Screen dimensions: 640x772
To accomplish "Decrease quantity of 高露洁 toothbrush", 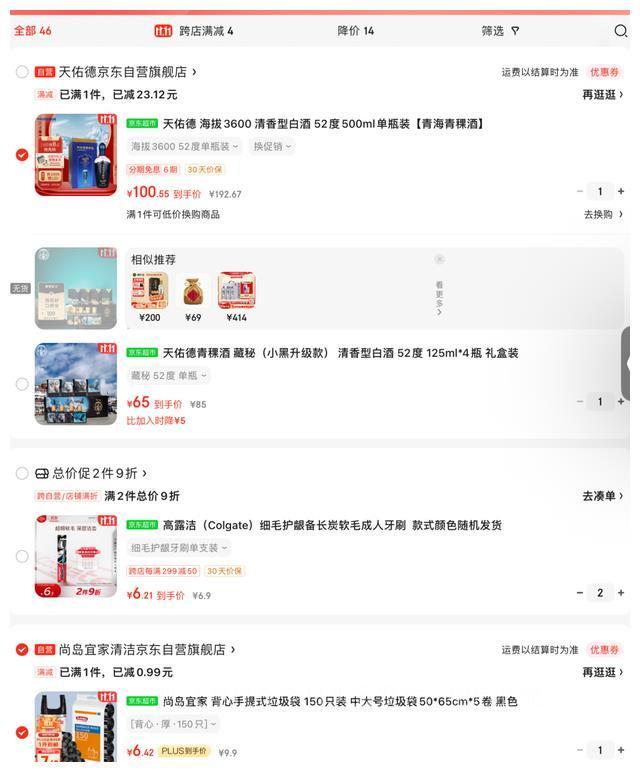I will click(579, 592).
